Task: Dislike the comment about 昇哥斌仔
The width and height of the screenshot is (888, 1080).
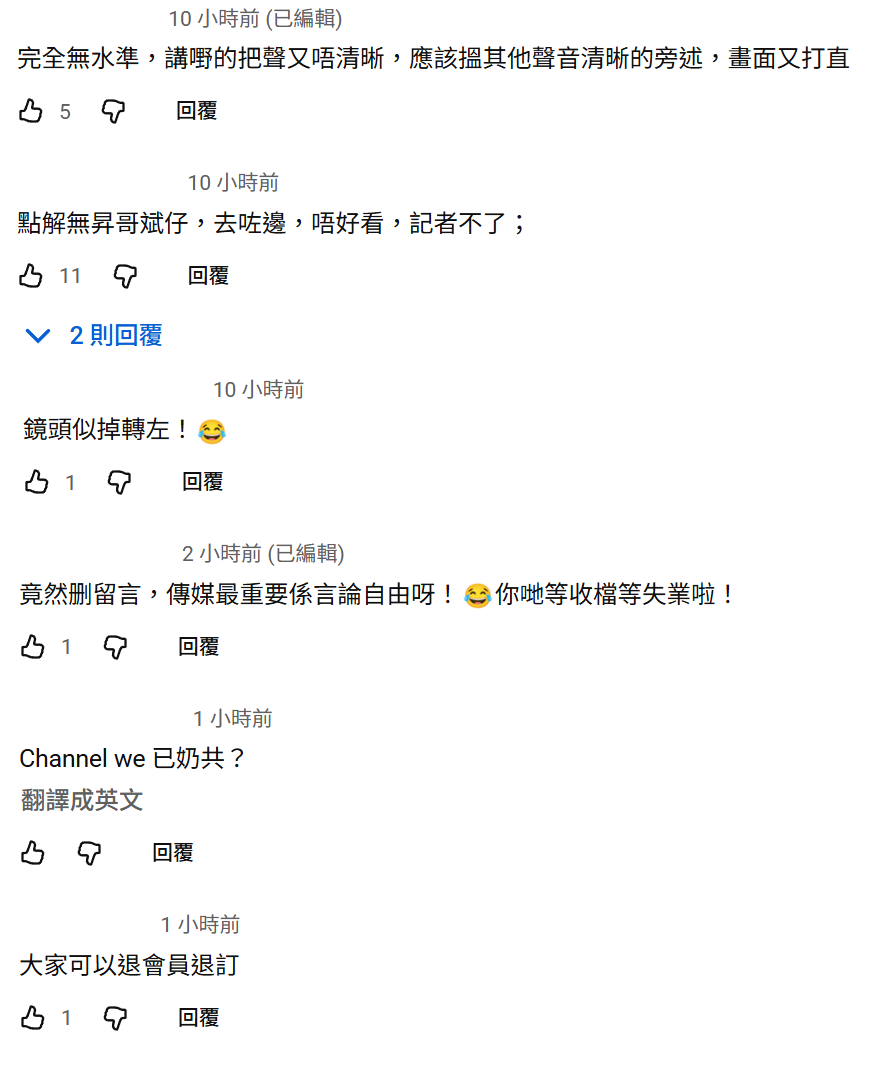Action: [125, 276]
